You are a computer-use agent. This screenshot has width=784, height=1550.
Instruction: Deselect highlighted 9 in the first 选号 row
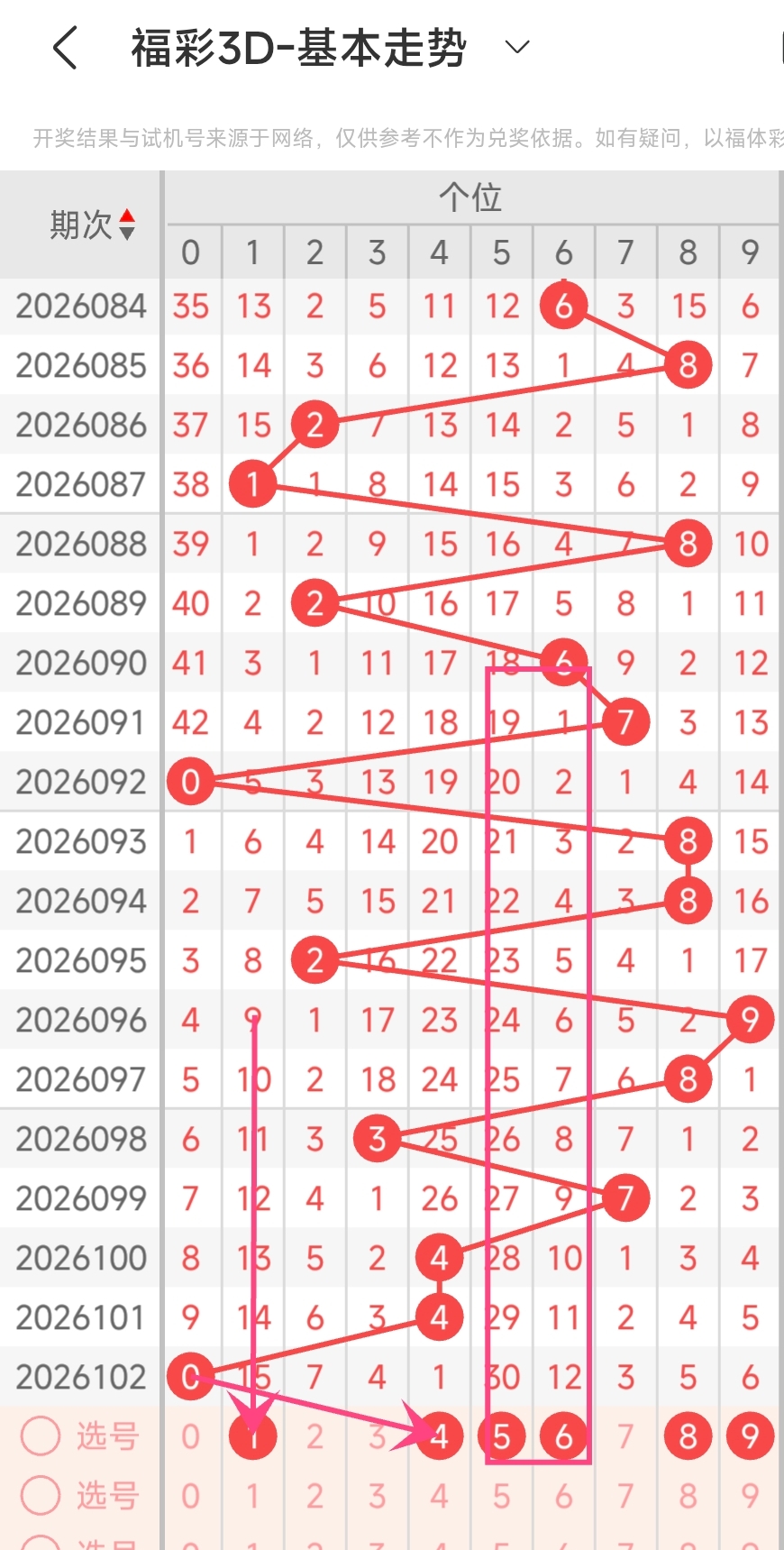(750, 1436)
